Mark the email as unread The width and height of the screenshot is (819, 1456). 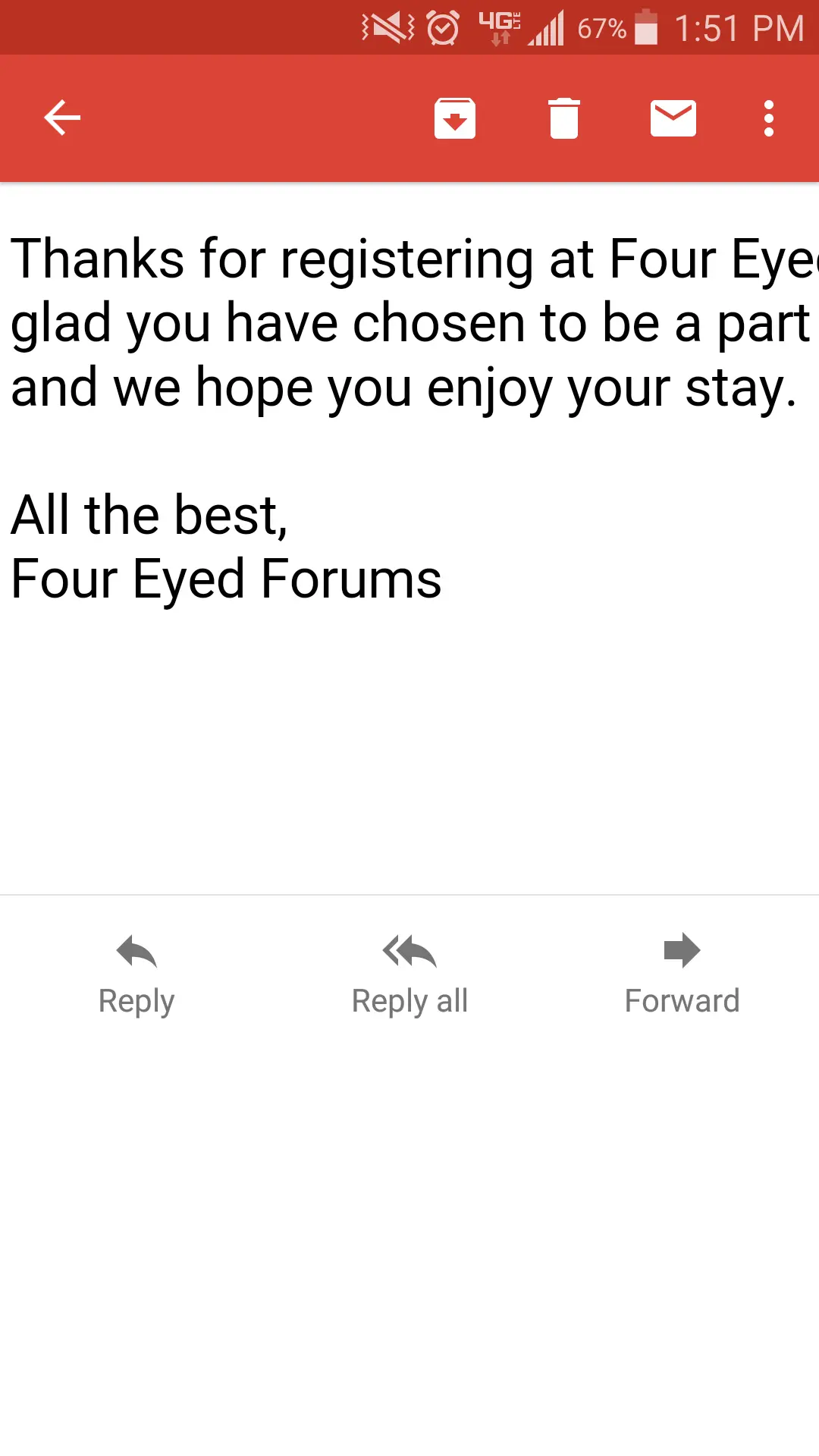[673, 118]
